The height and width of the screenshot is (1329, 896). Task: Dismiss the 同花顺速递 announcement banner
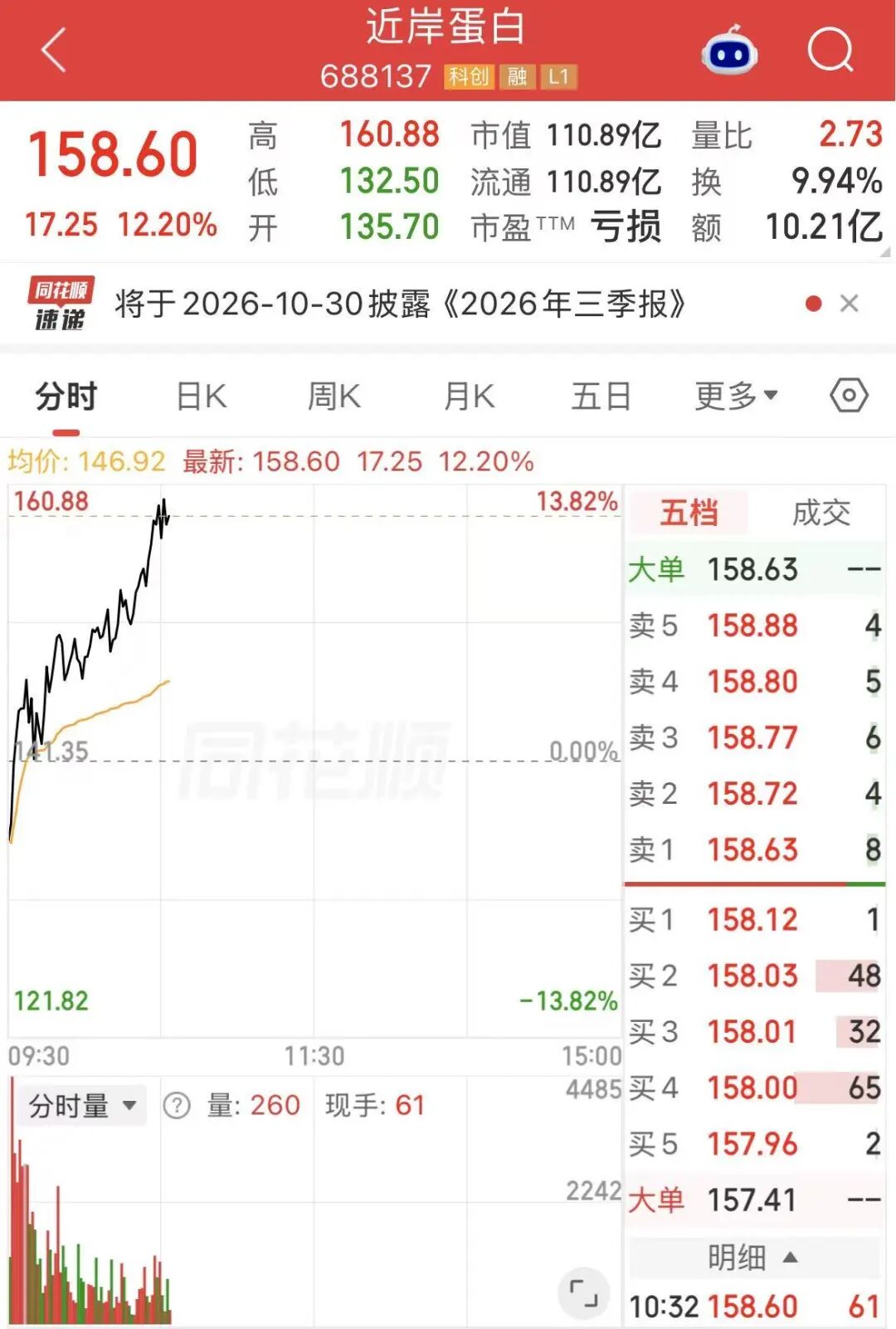(x=849, y=304)
